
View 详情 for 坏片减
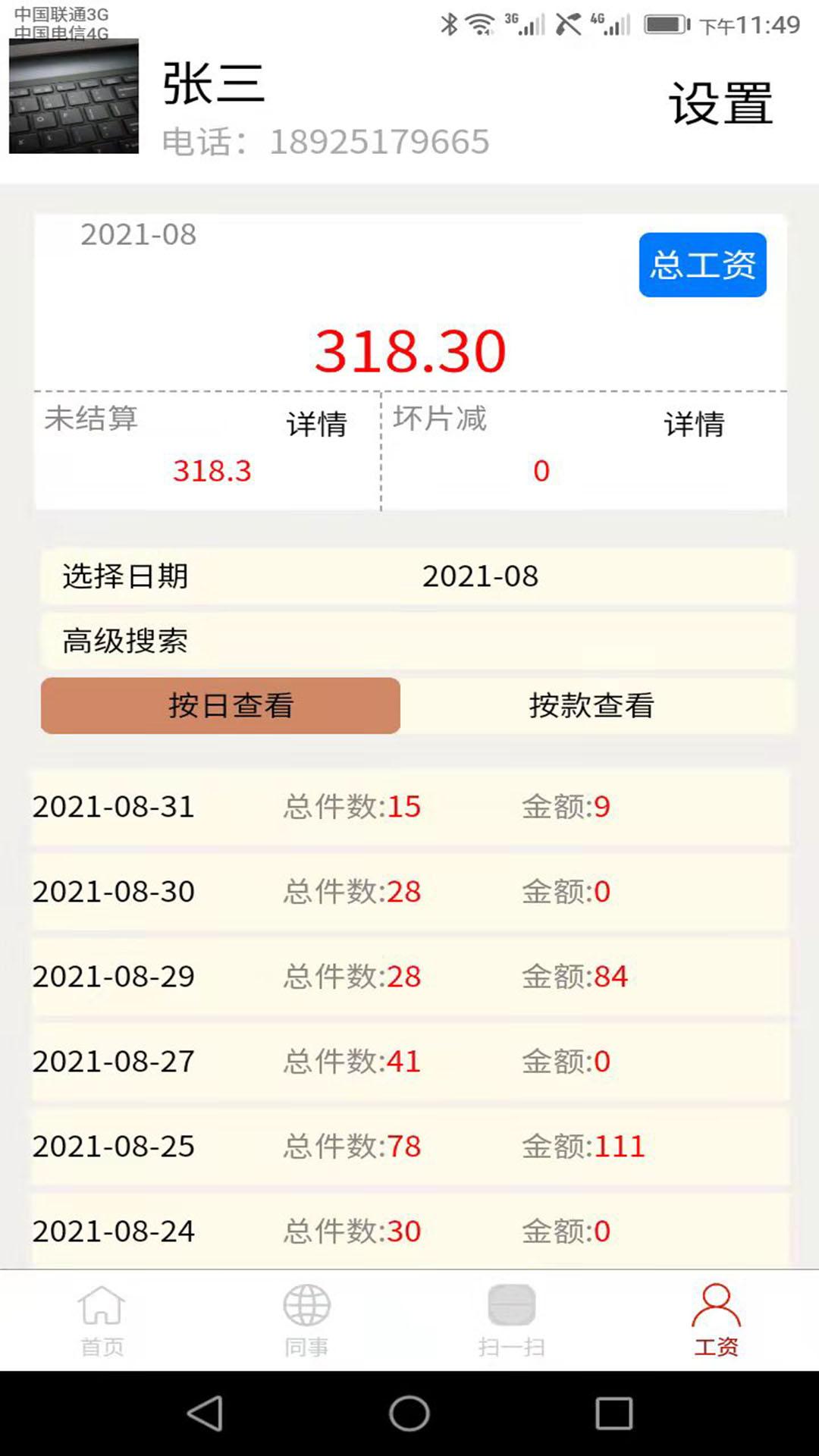tap(694, 424)
